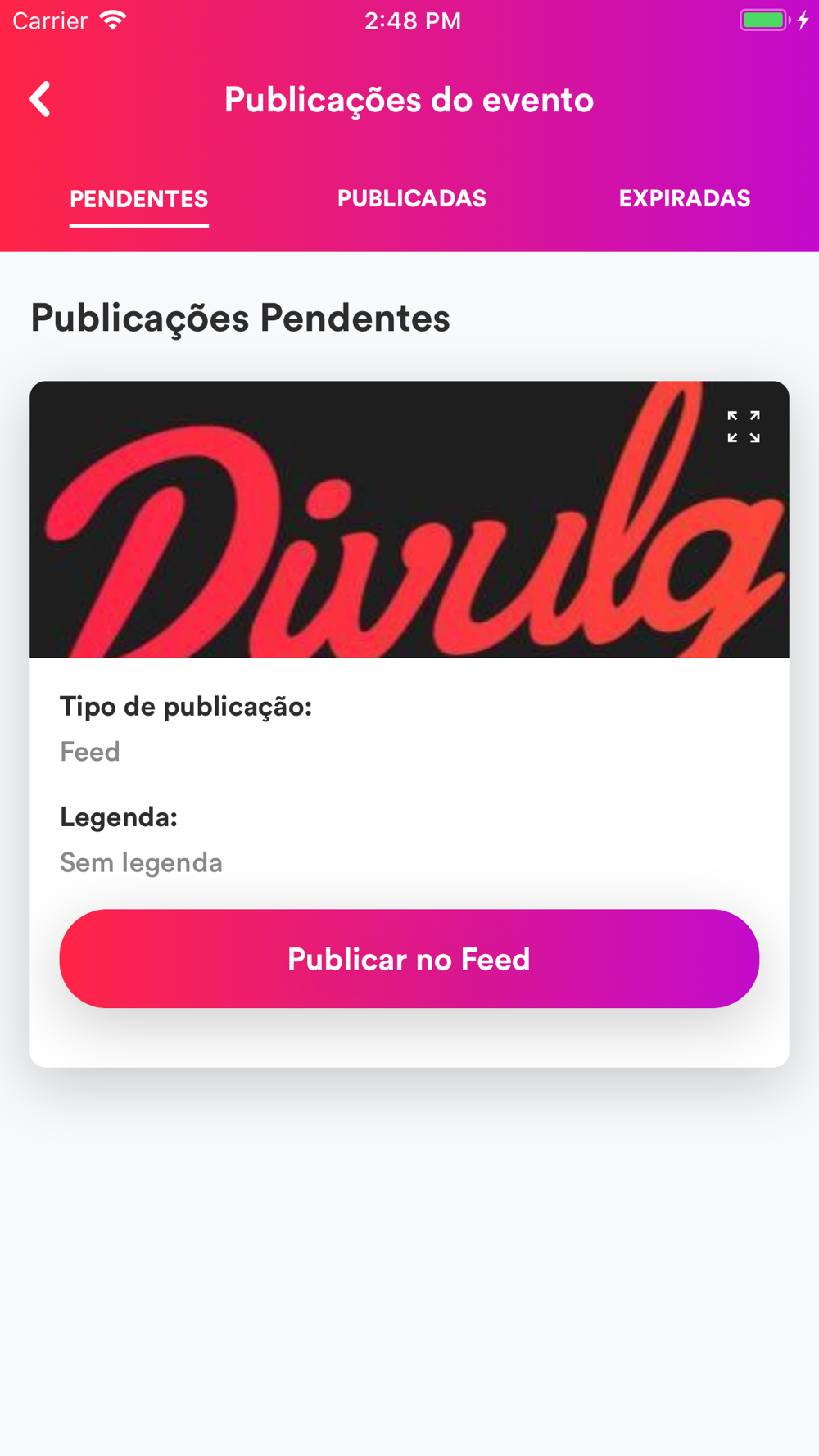This screenshot has height=1456, width=819.
Task: Switch to the Publicadas tab
Action: click(412, 199)
